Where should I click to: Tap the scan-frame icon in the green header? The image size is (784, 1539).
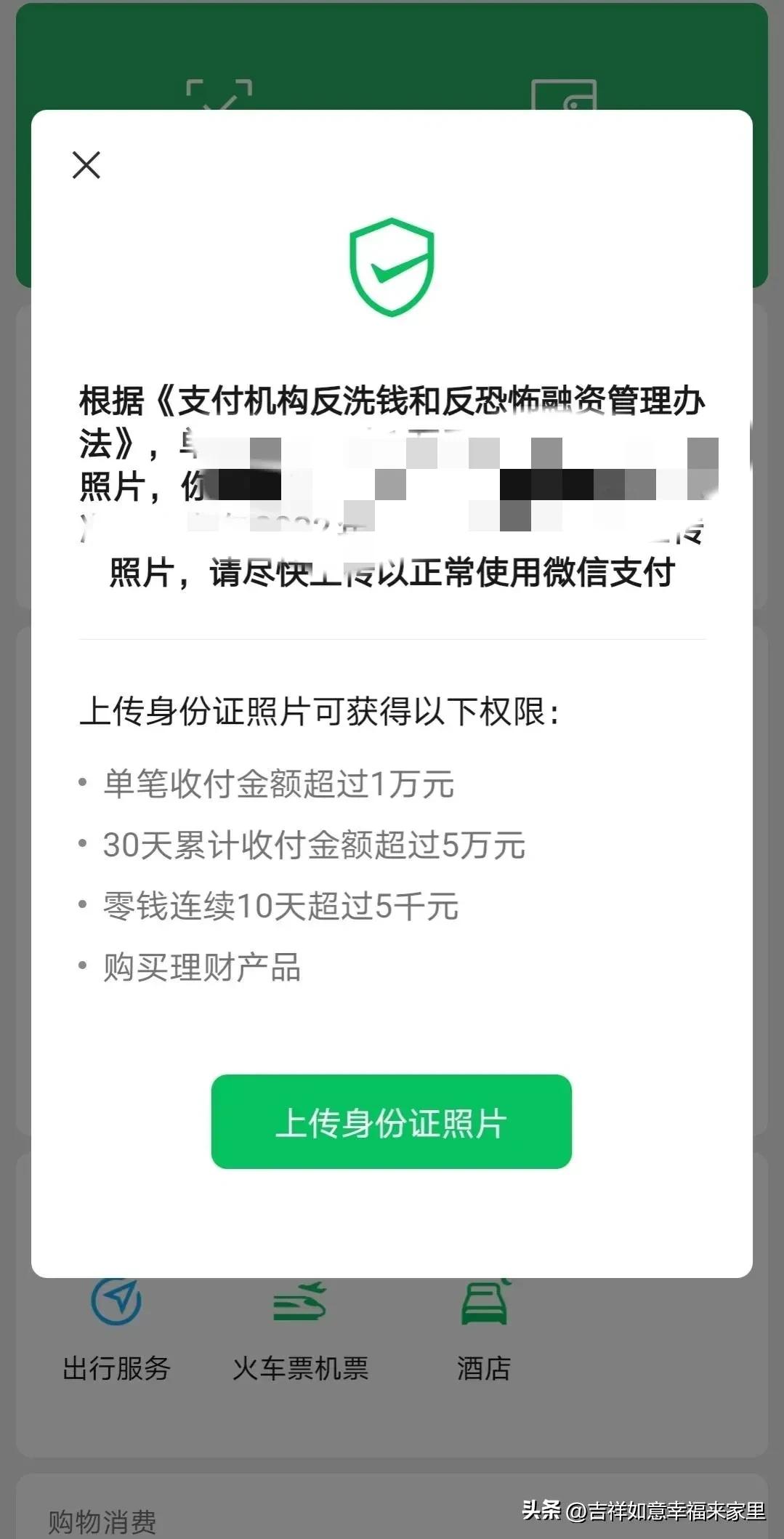pyautogui.click(x=218, y=98)
